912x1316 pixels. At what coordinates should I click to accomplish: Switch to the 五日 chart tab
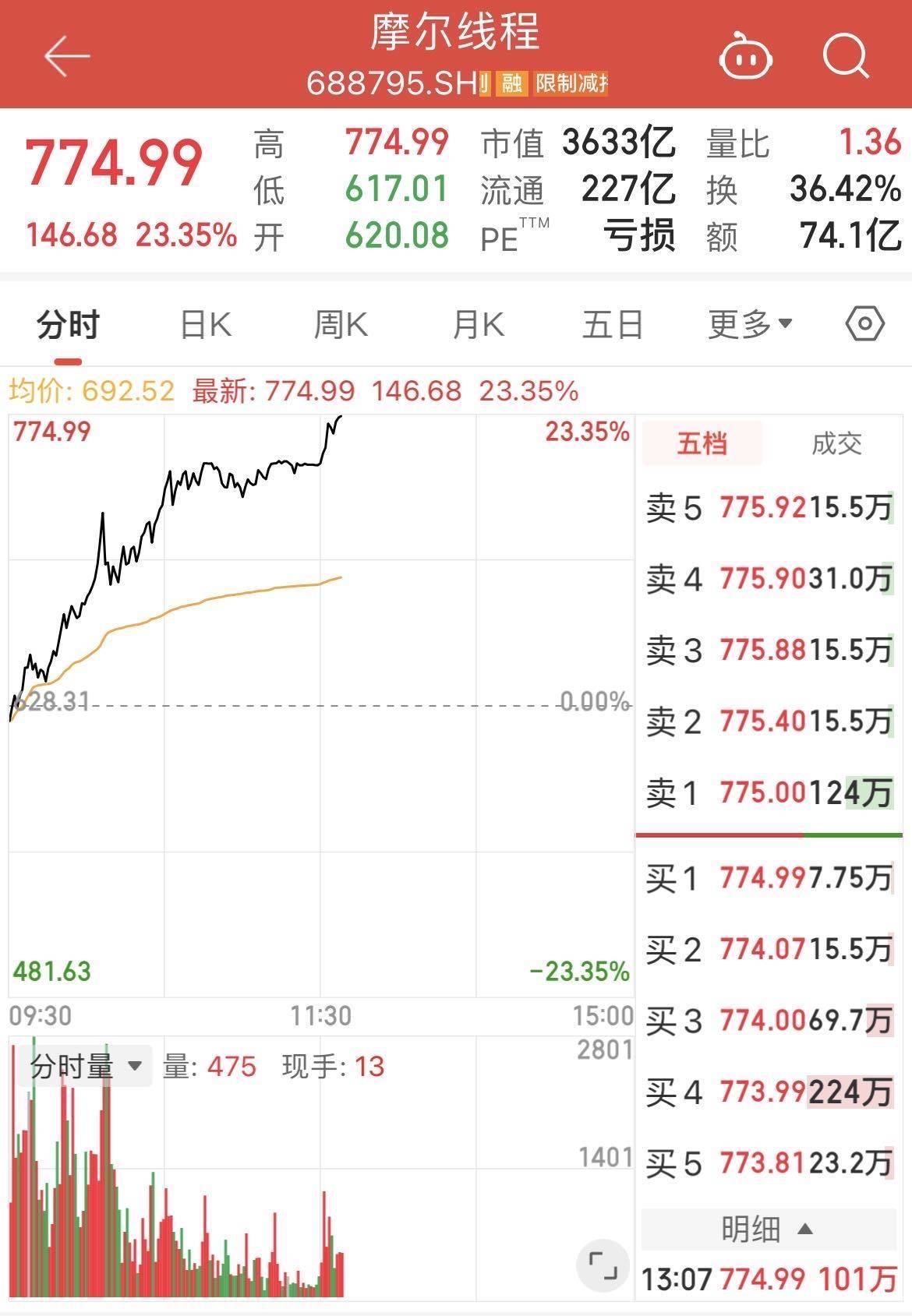[x=613, y=324]
